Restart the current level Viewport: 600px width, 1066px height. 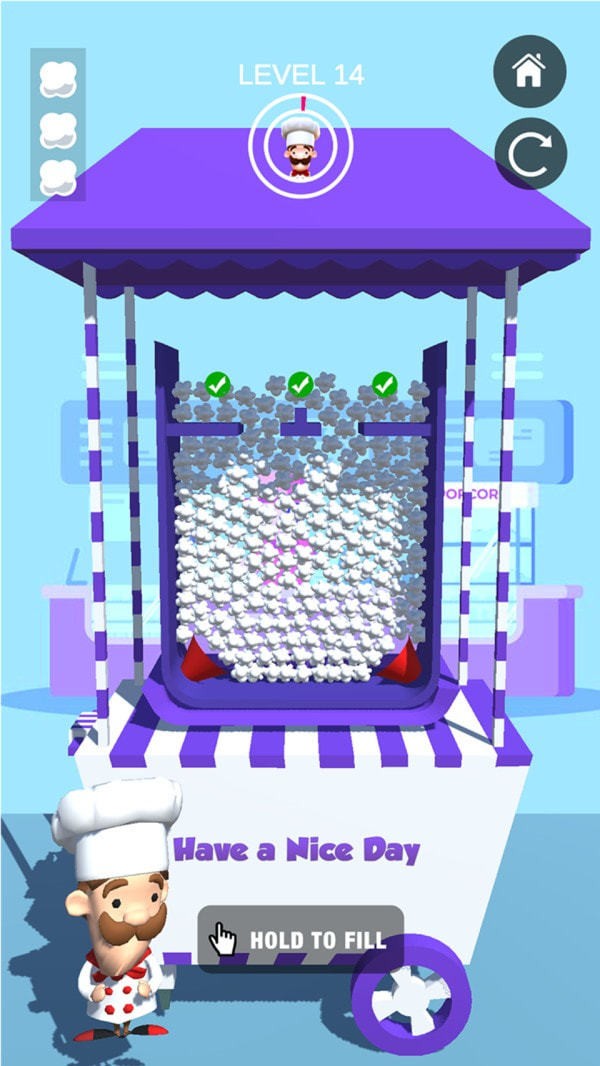click(530, 153)
